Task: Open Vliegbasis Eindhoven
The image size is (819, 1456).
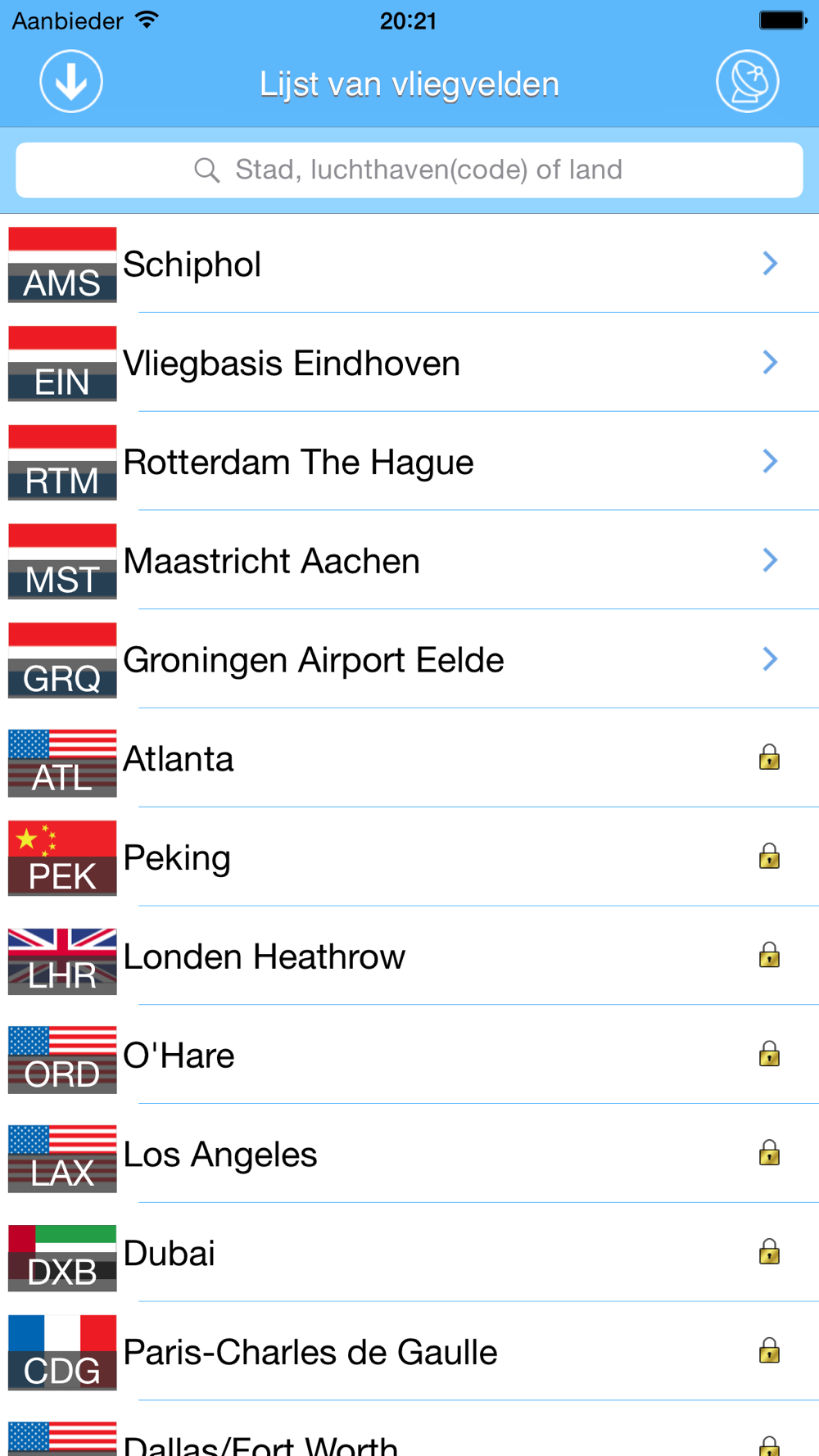Action: click(x=409, y=363)
